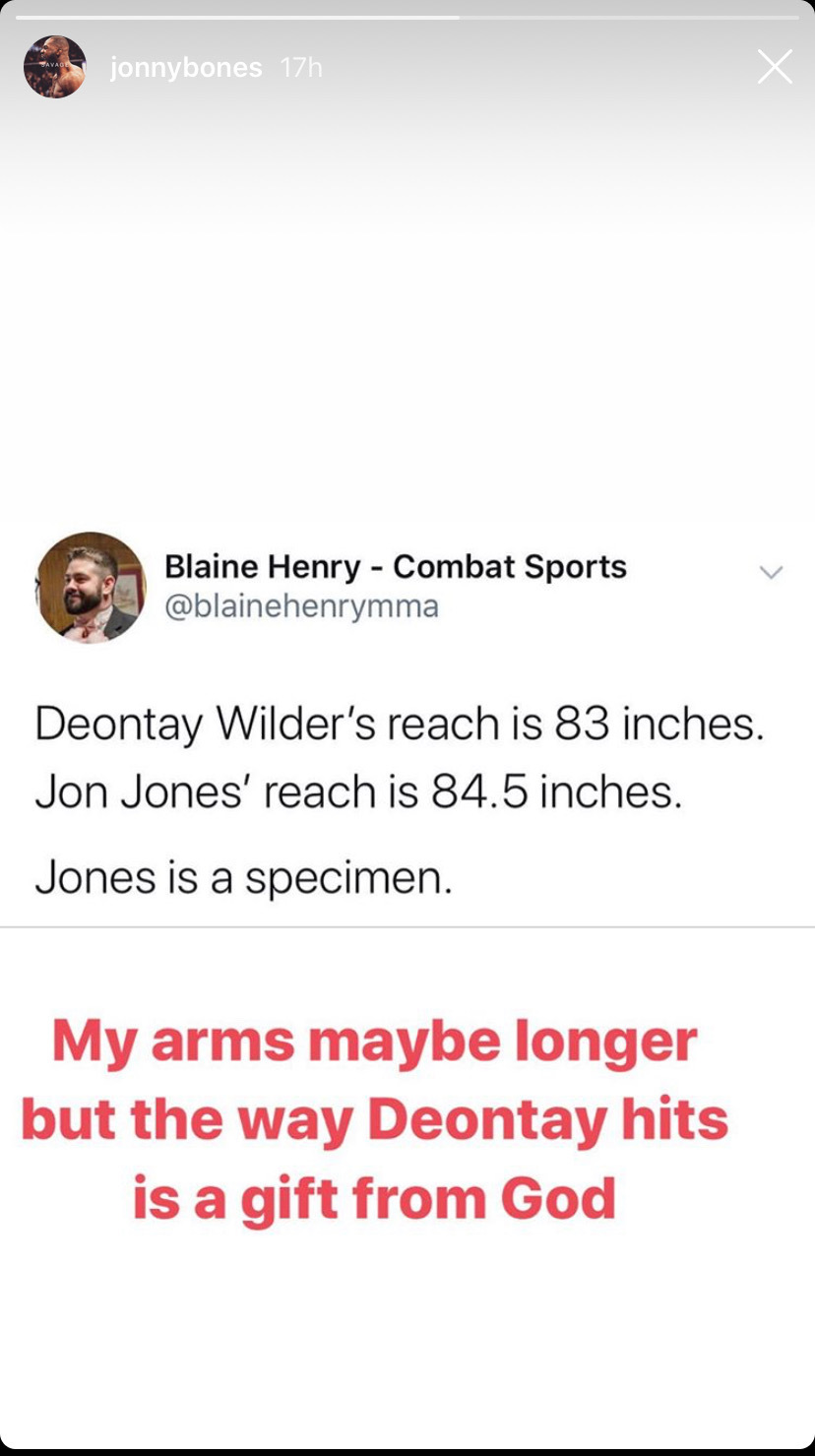The width and height of the screenshot is (815, 1456).
Task: Close the story viewer
Action: pyautogui.click(x=775, y=67)
